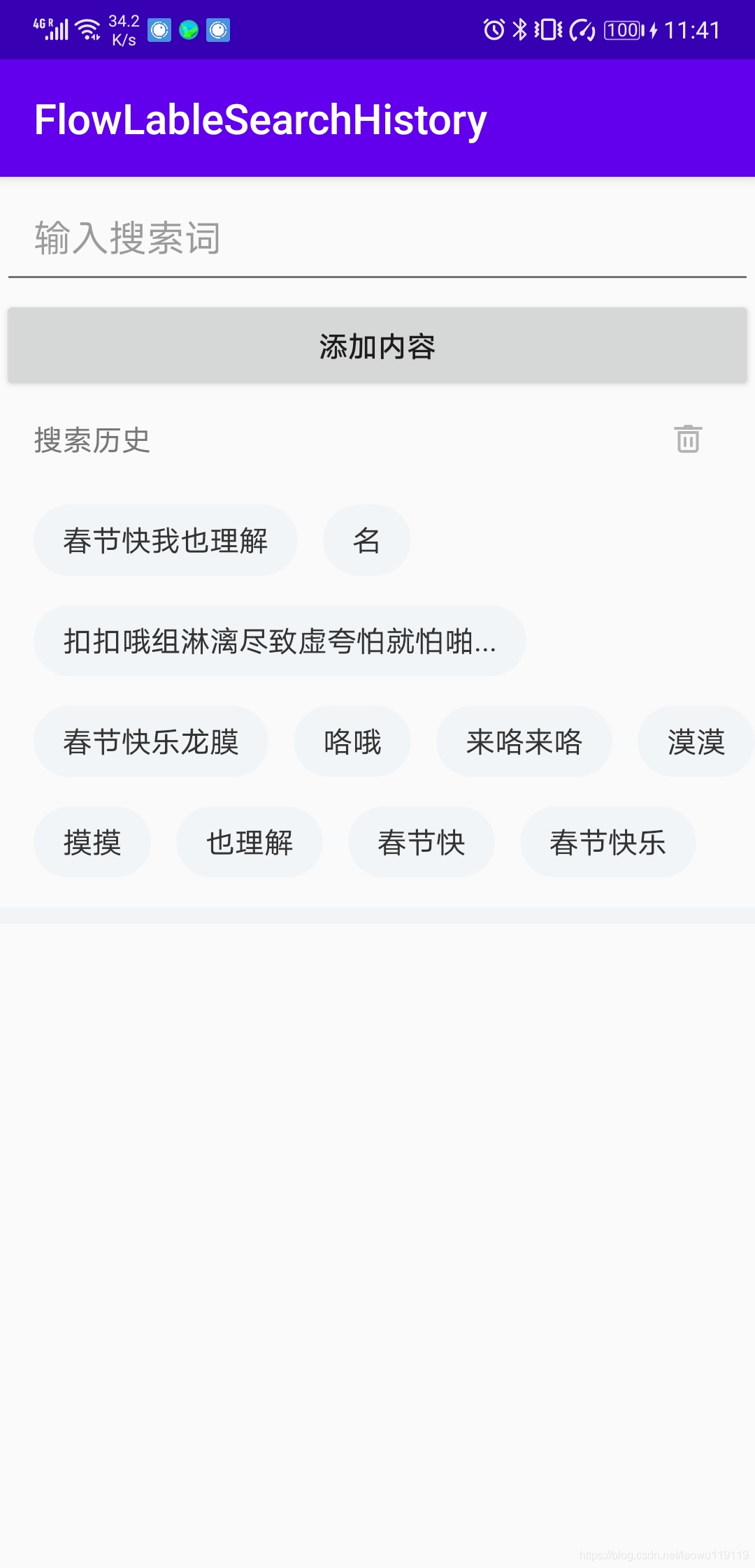Viewport: 755px width, 1568px height.
Task: Select the 摸摸 history chip
Action: [92, 842]
